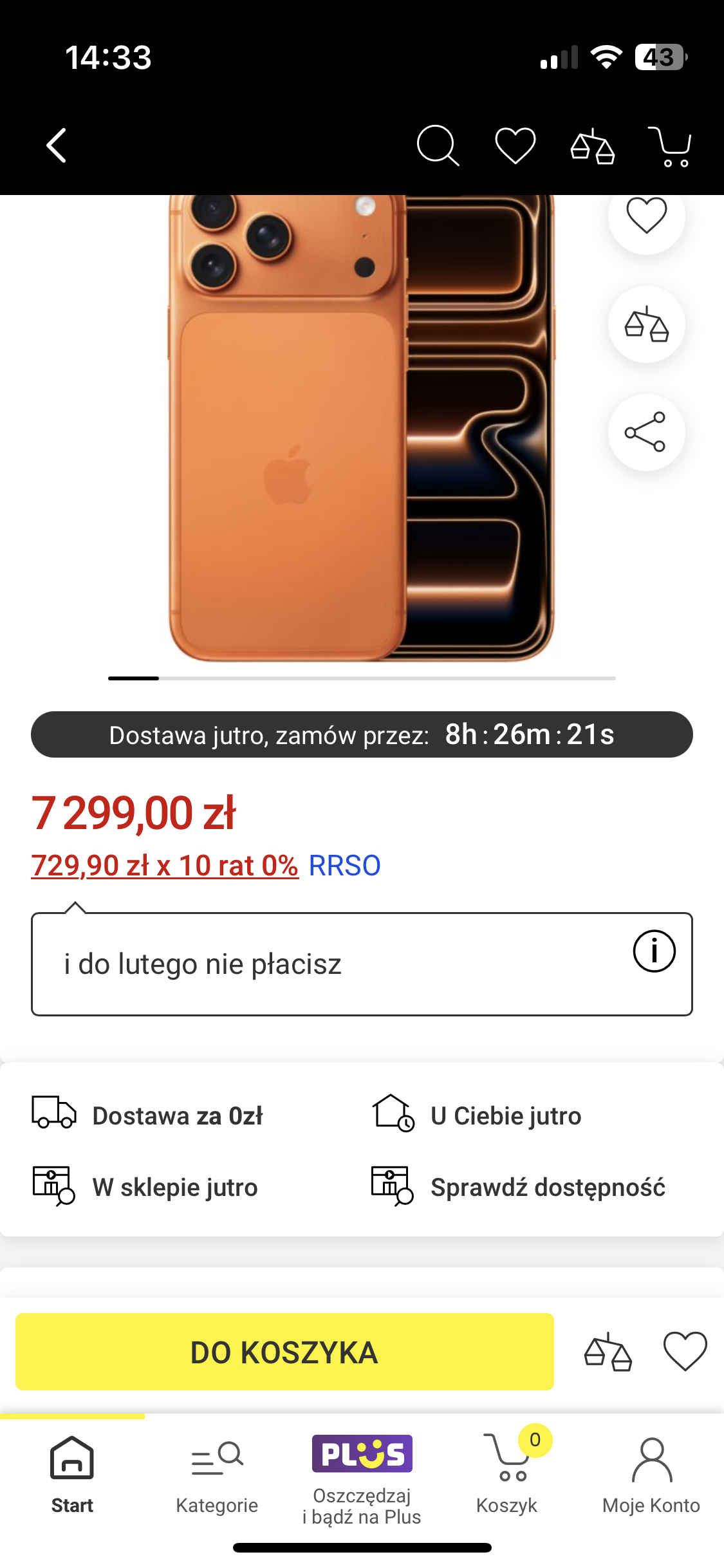Open the 729,90 zł x 10 rat 0% link
This screenshot has height=1568, width=724.
click(165, 865)
